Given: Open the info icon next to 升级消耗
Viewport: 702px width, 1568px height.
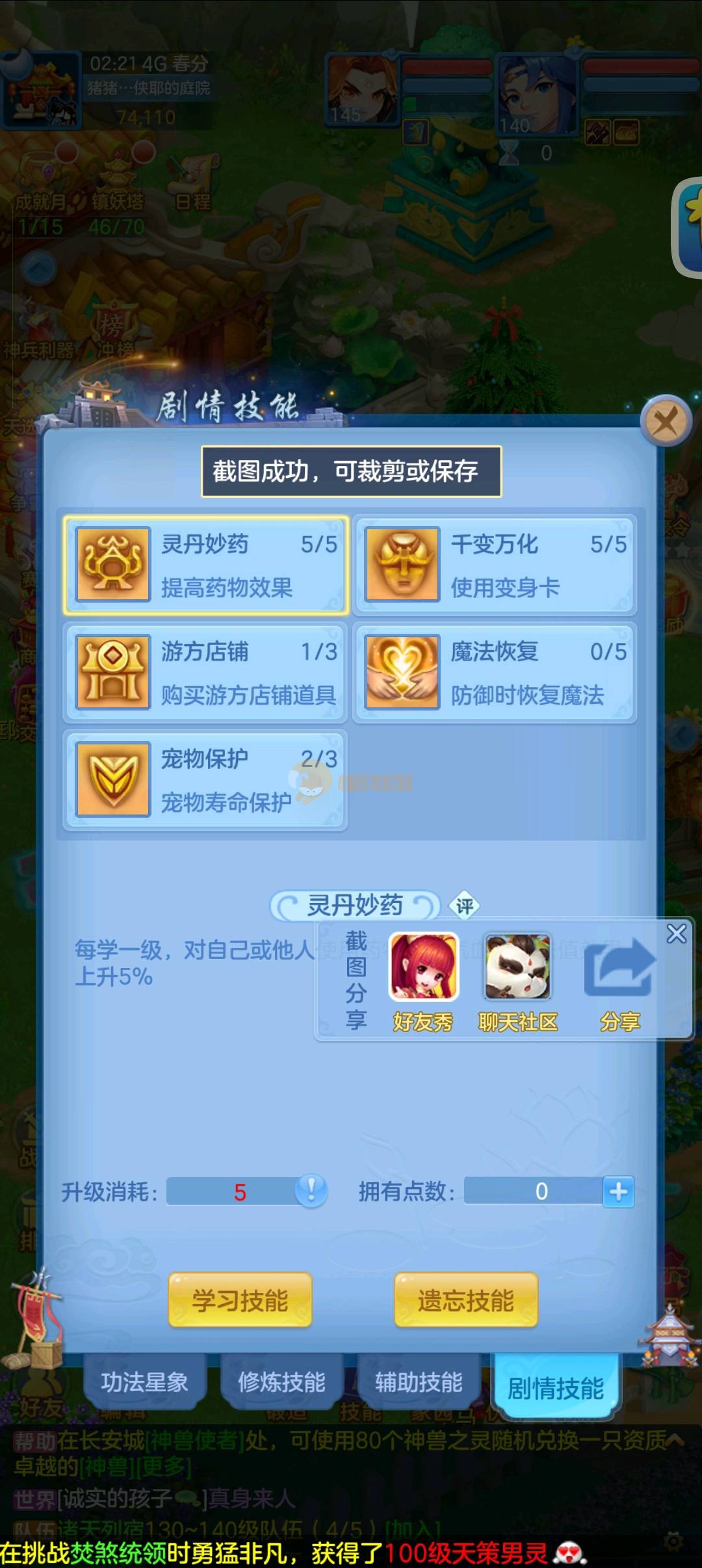Looking at the screenshot, I should [311, 1191].
